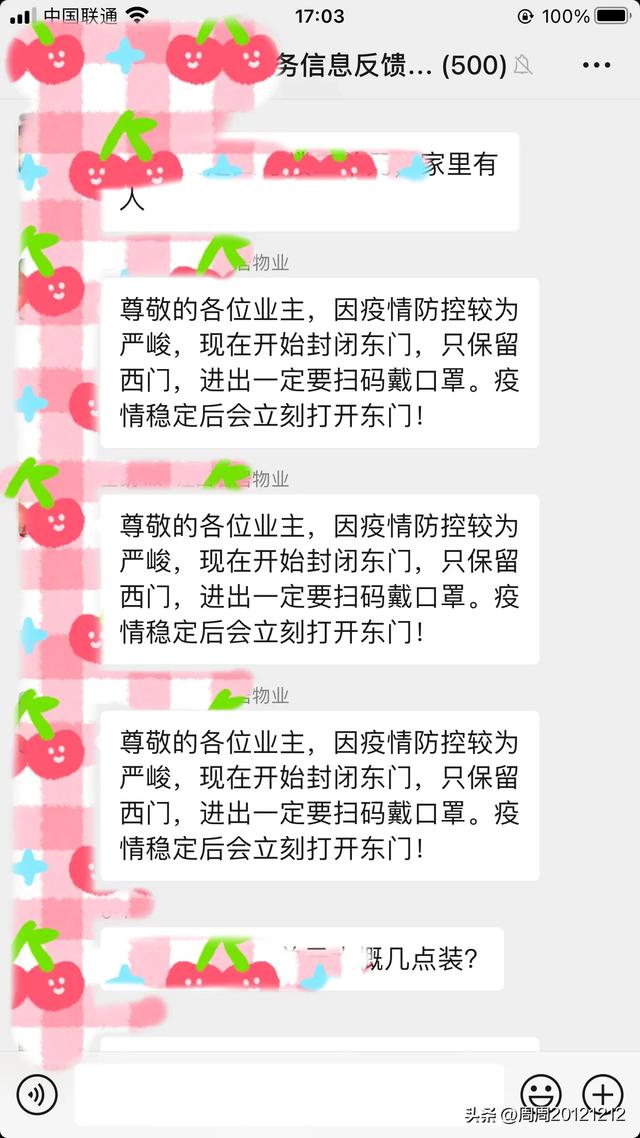Switch to voice message input
Viewport: 640px width, 1138px height.
coord(37,1094)
